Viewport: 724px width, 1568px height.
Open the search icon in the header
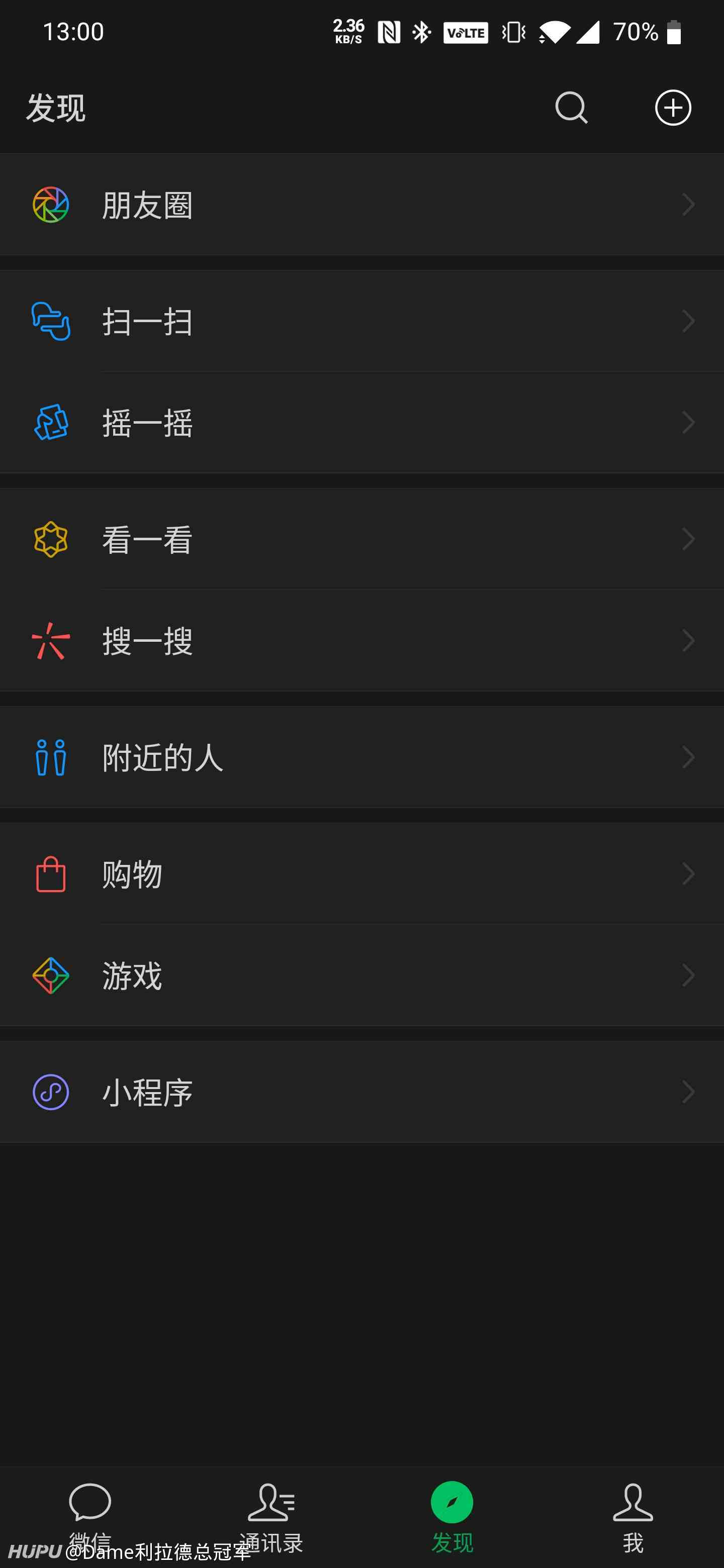pyautogui.click(x=571, y=108)
